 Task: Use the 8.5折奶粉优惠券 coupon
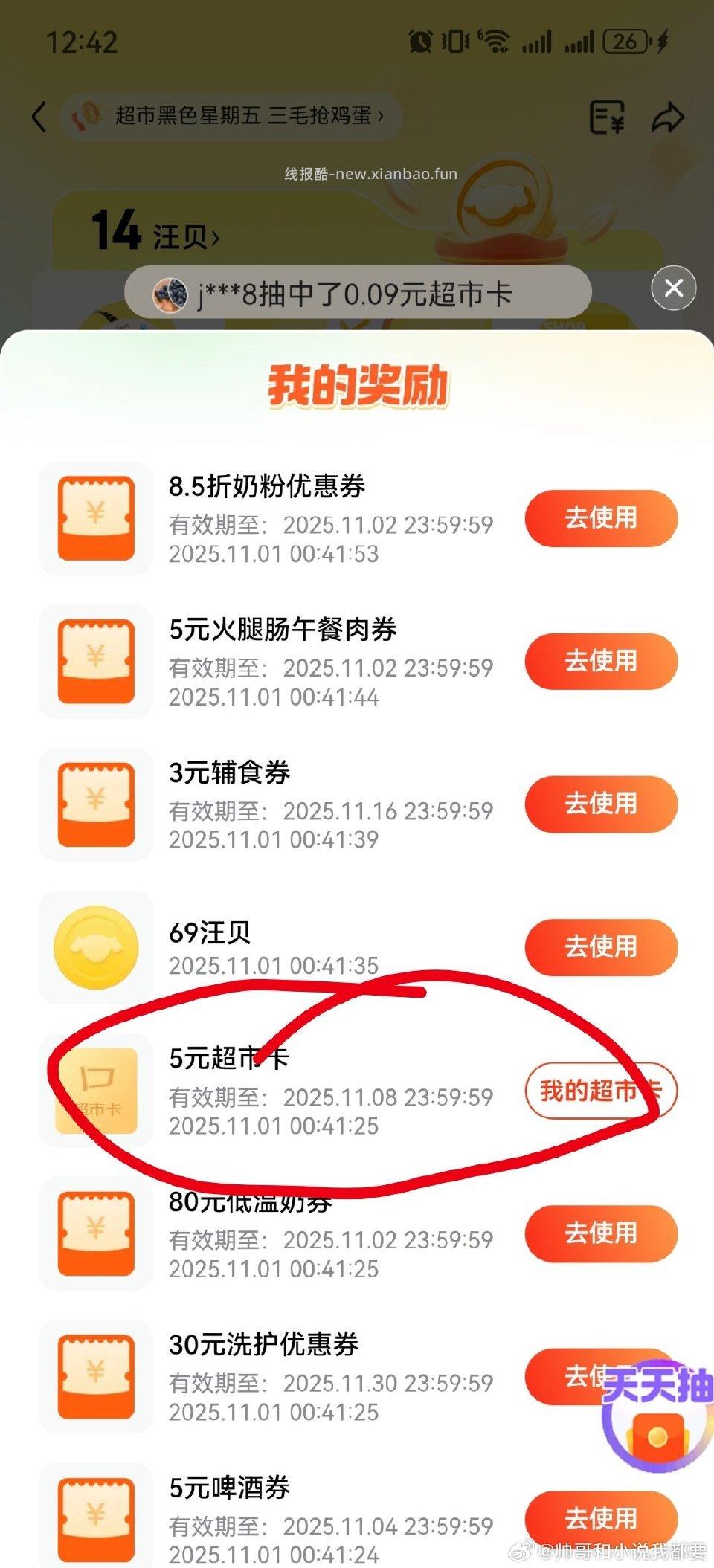601,517
